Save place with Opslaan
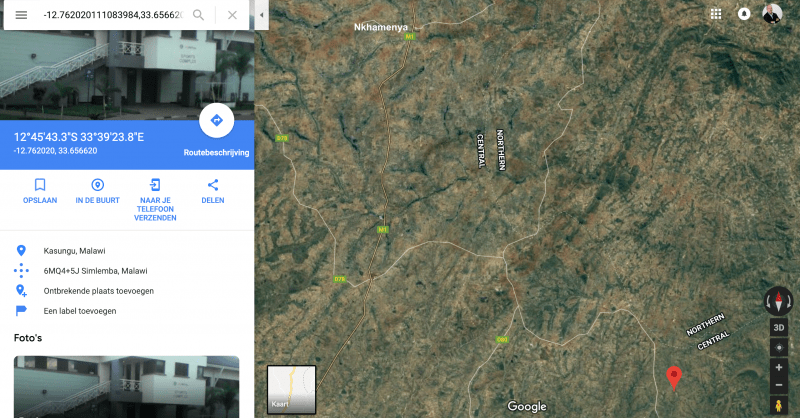 pyautogui.click(x=40, y=191)
